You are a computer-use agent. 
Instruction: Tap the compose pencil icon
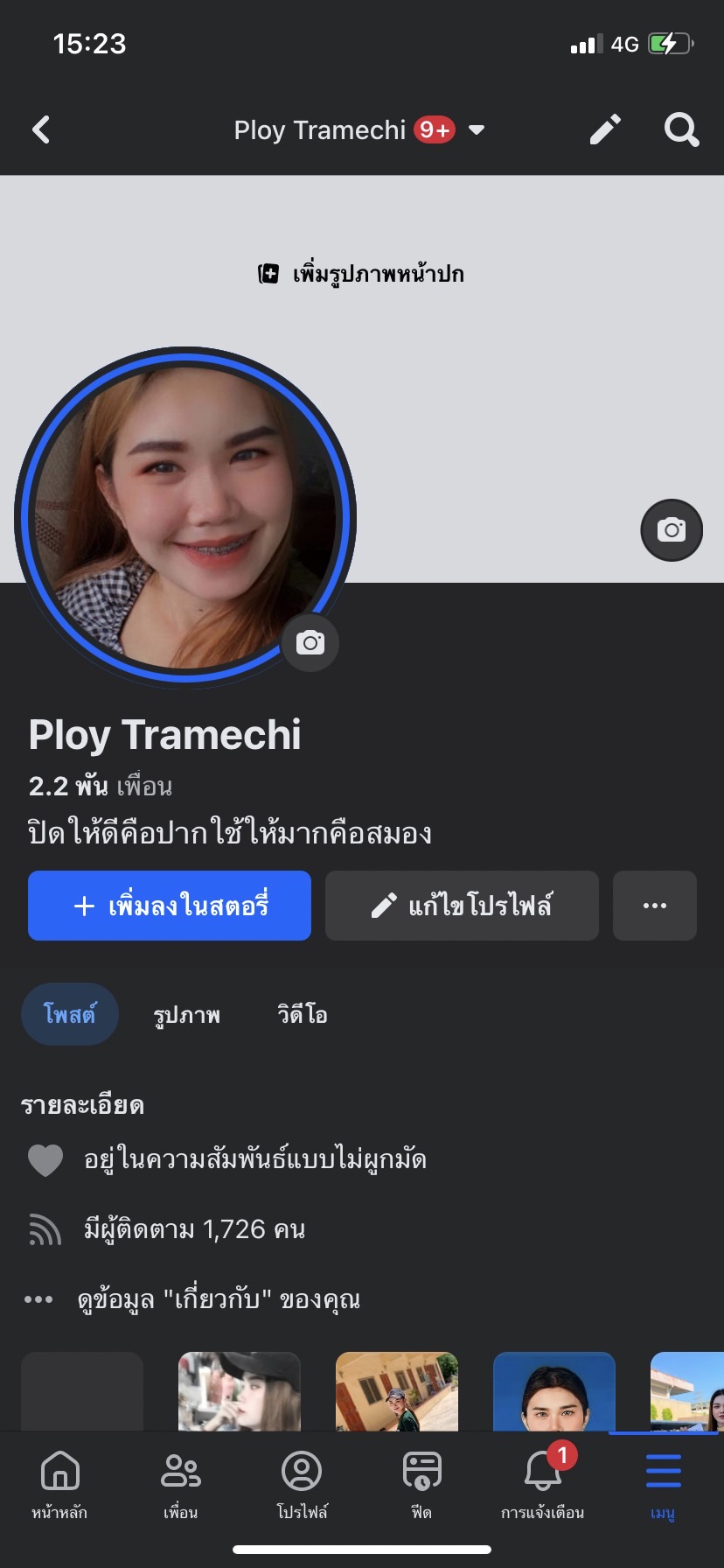tap(604, 129)
